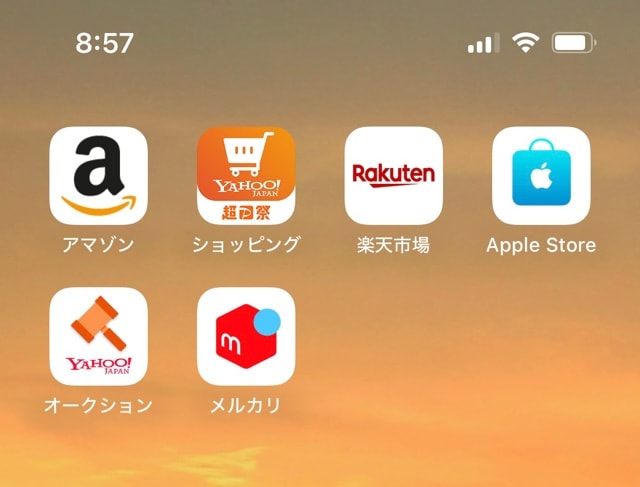Viewport: 640px width, 487px height.
Task: Open Rakuten Ichiba (楽天市場) app
Action: point(393,175)
